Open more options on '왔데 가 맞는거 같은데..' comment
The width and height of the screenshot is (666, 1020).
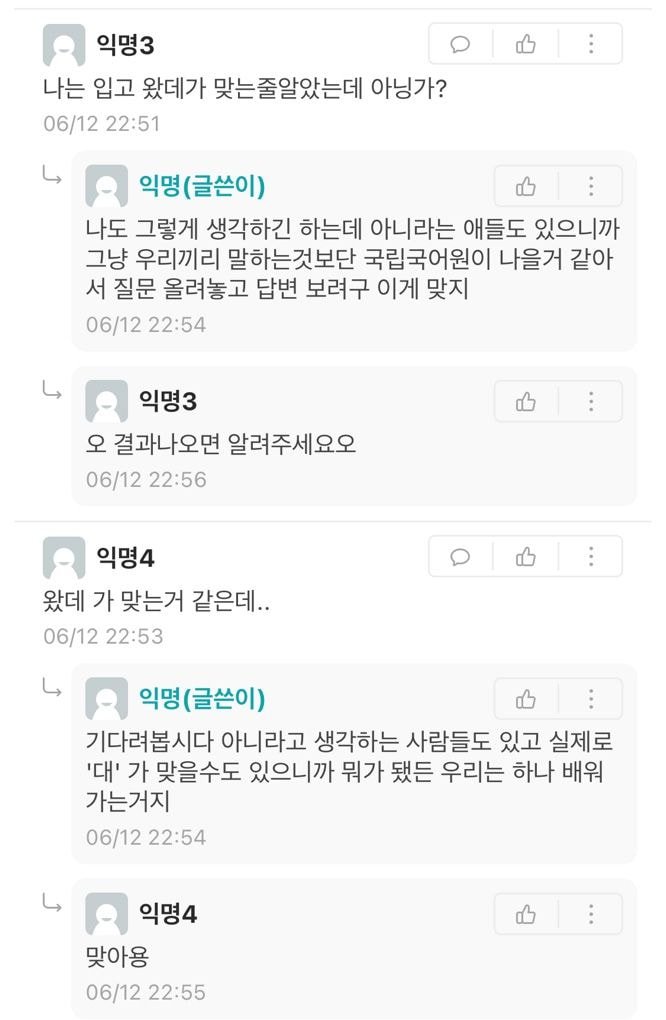click(x=591, y=557)
